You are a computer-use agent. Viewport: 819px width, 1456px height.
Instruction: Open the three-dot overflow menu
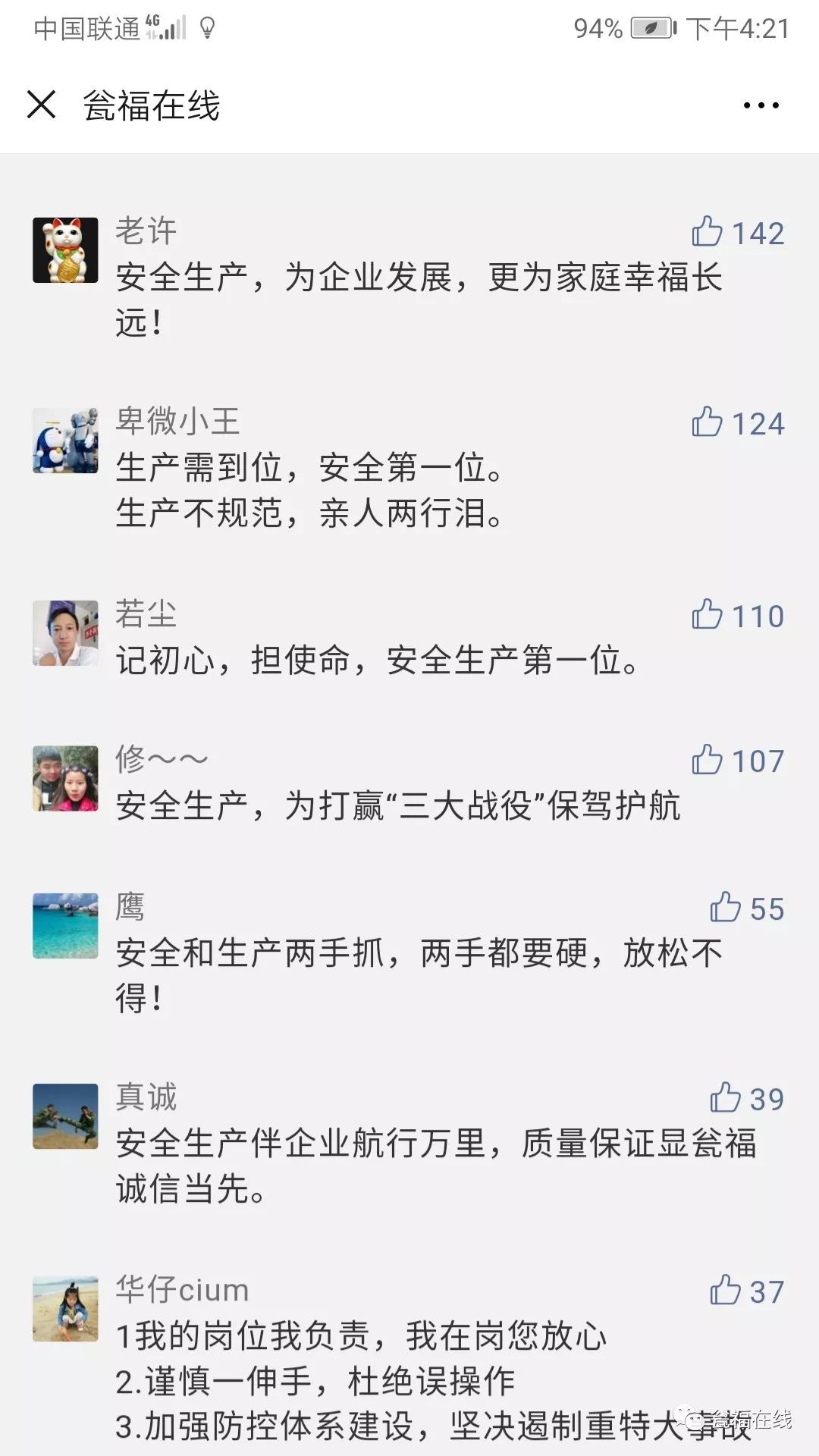(x=761, y=105)
